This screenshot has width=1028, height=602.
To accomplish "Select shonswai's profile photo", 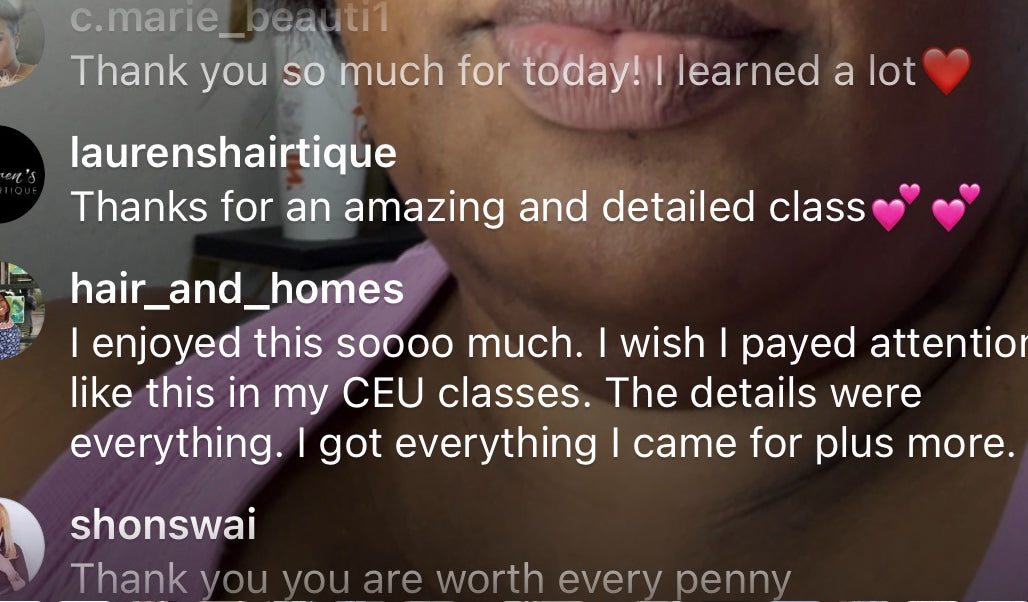I will pos(18,545).
